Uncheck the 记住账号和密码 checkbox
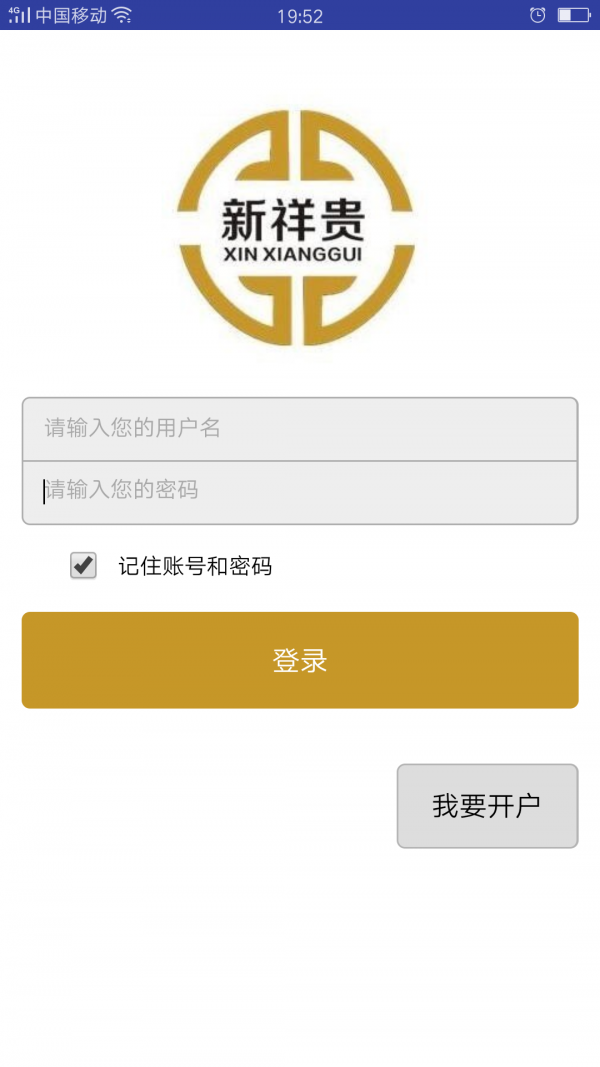This screenshot has height=1067, width=600. click(x=83, y=566)
